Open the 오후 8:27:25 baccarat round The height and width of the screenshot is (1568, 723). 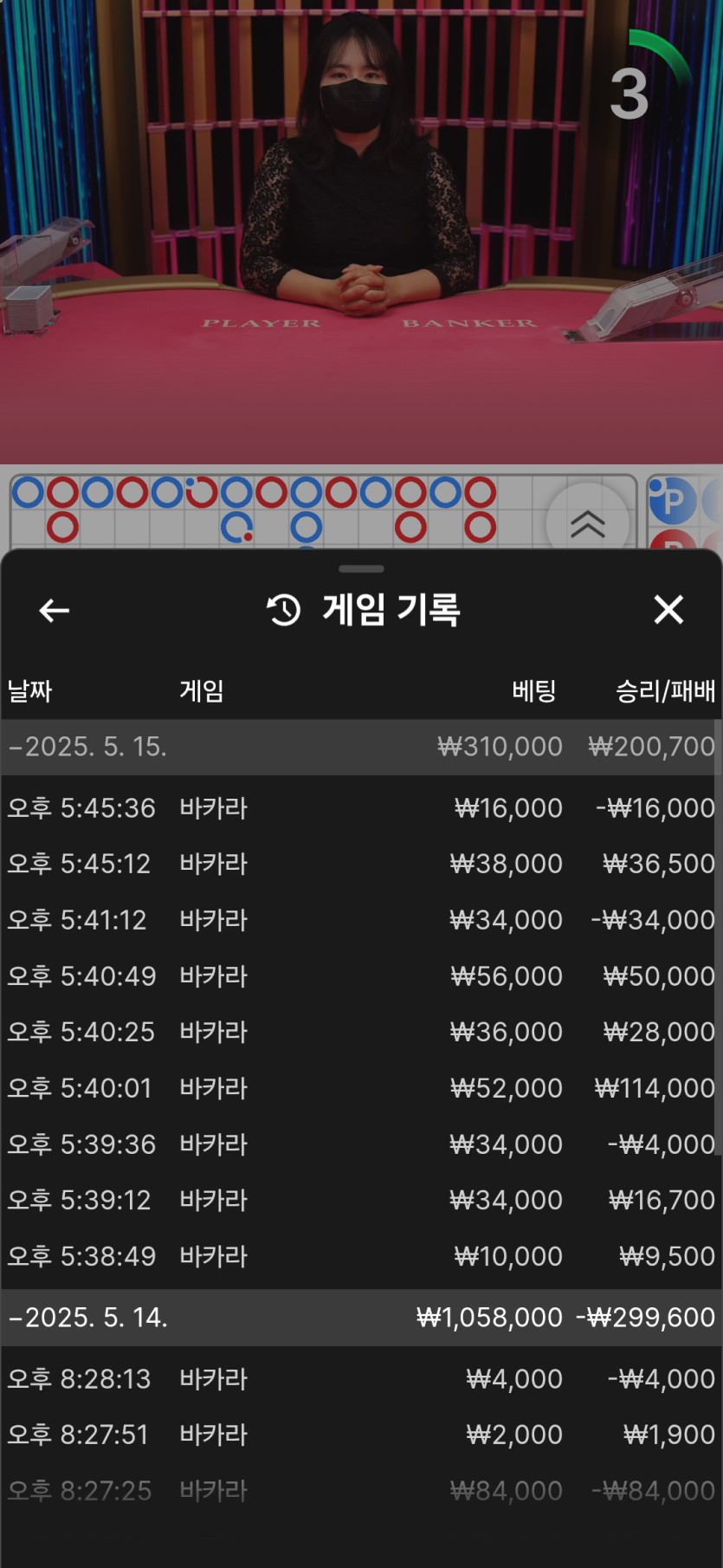point(361,1491)
